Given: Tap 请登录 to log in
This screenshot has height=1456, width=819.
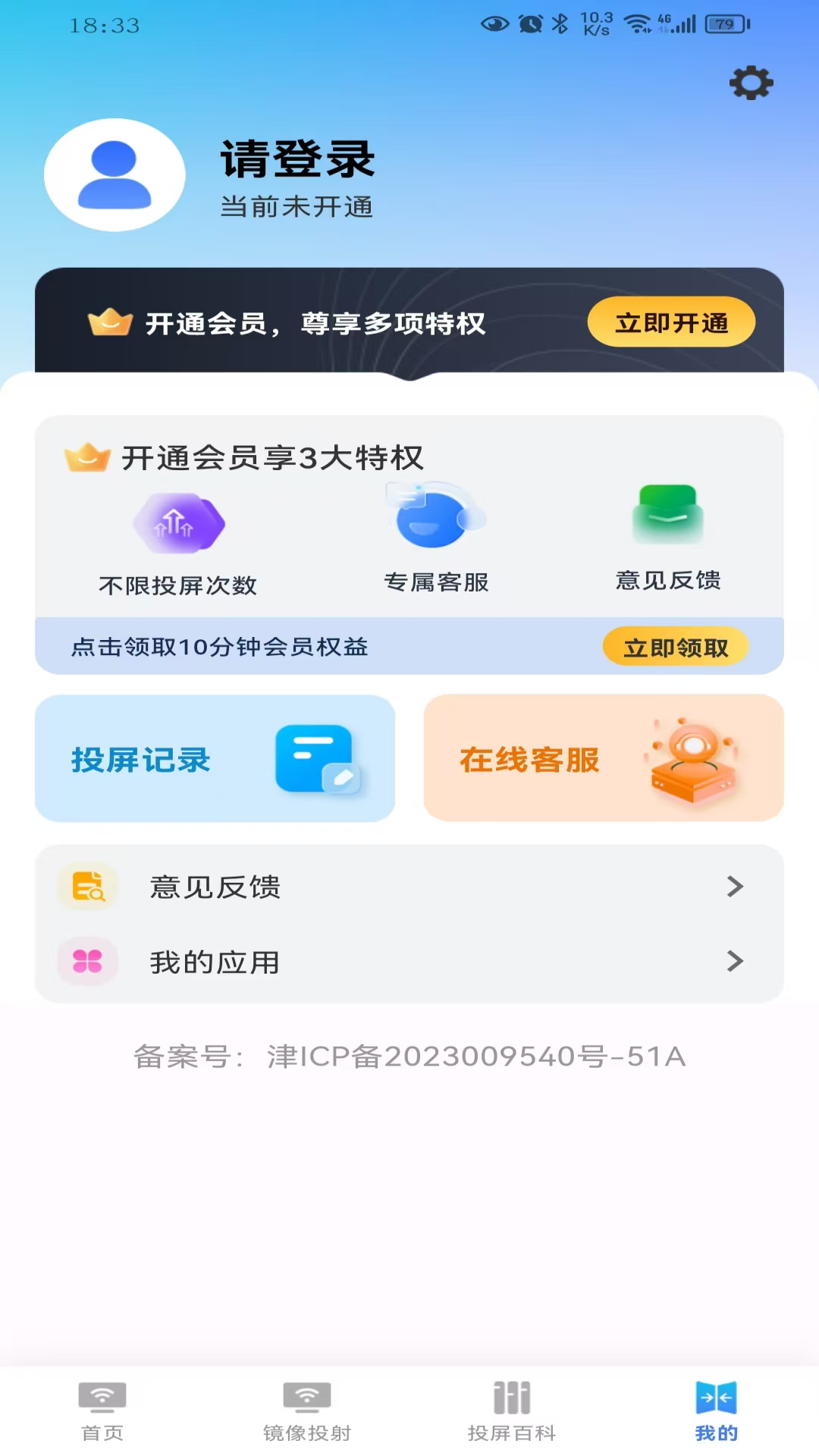Looking at the screenshot, I should (x=297, y=159).
